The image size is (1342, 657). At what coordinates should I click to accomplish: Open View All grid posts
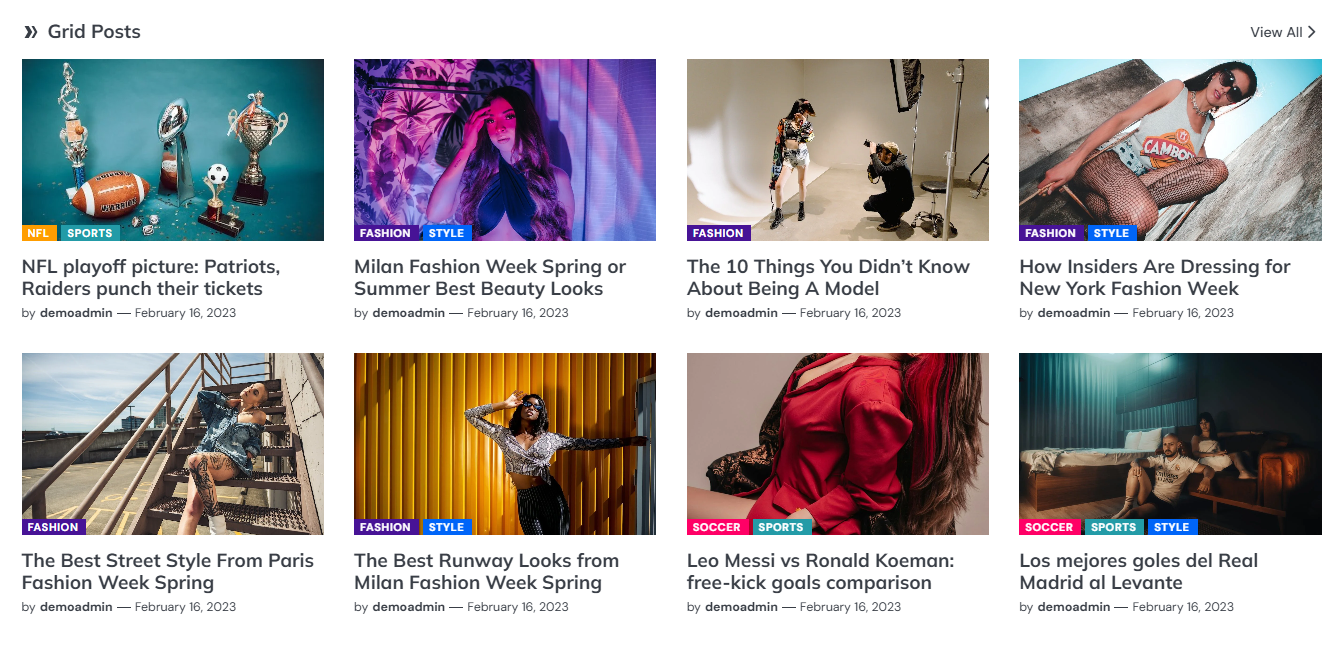[x=1282, y=32]
